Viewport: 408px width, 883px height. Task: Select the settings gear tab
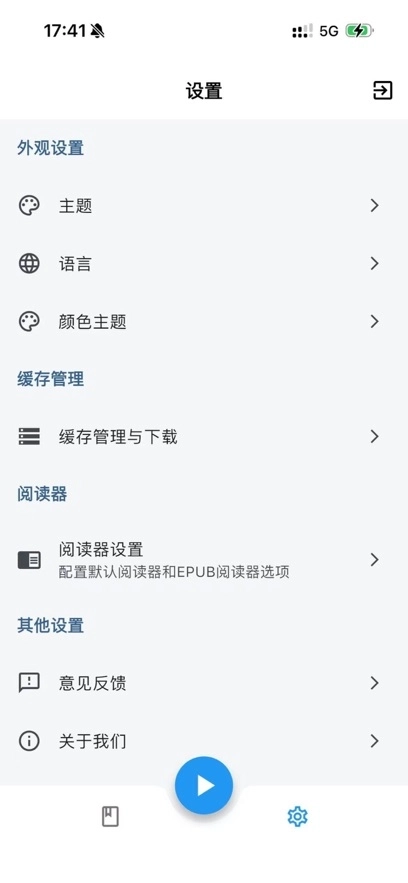point(297,817)
